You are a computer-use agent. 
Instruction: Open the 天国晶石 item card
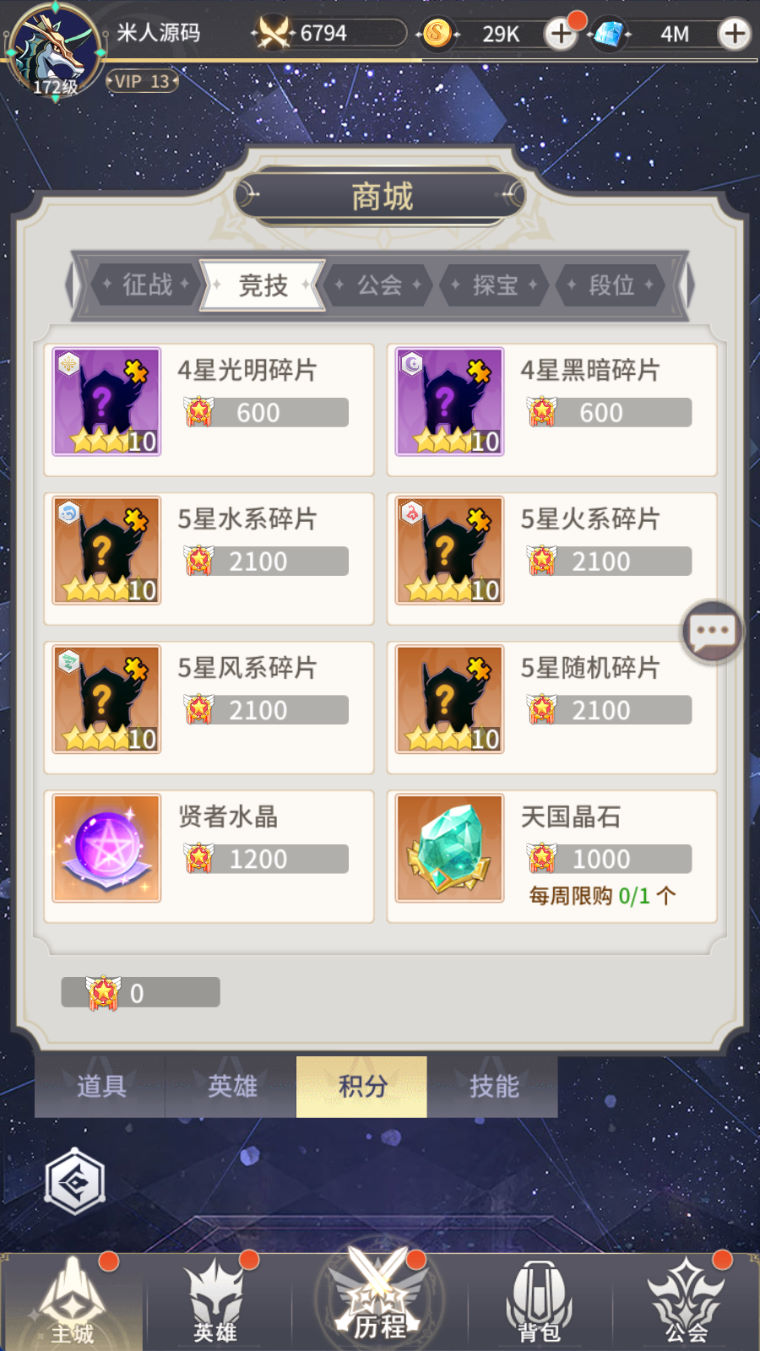pyautogui.click(x=552, y=856)
